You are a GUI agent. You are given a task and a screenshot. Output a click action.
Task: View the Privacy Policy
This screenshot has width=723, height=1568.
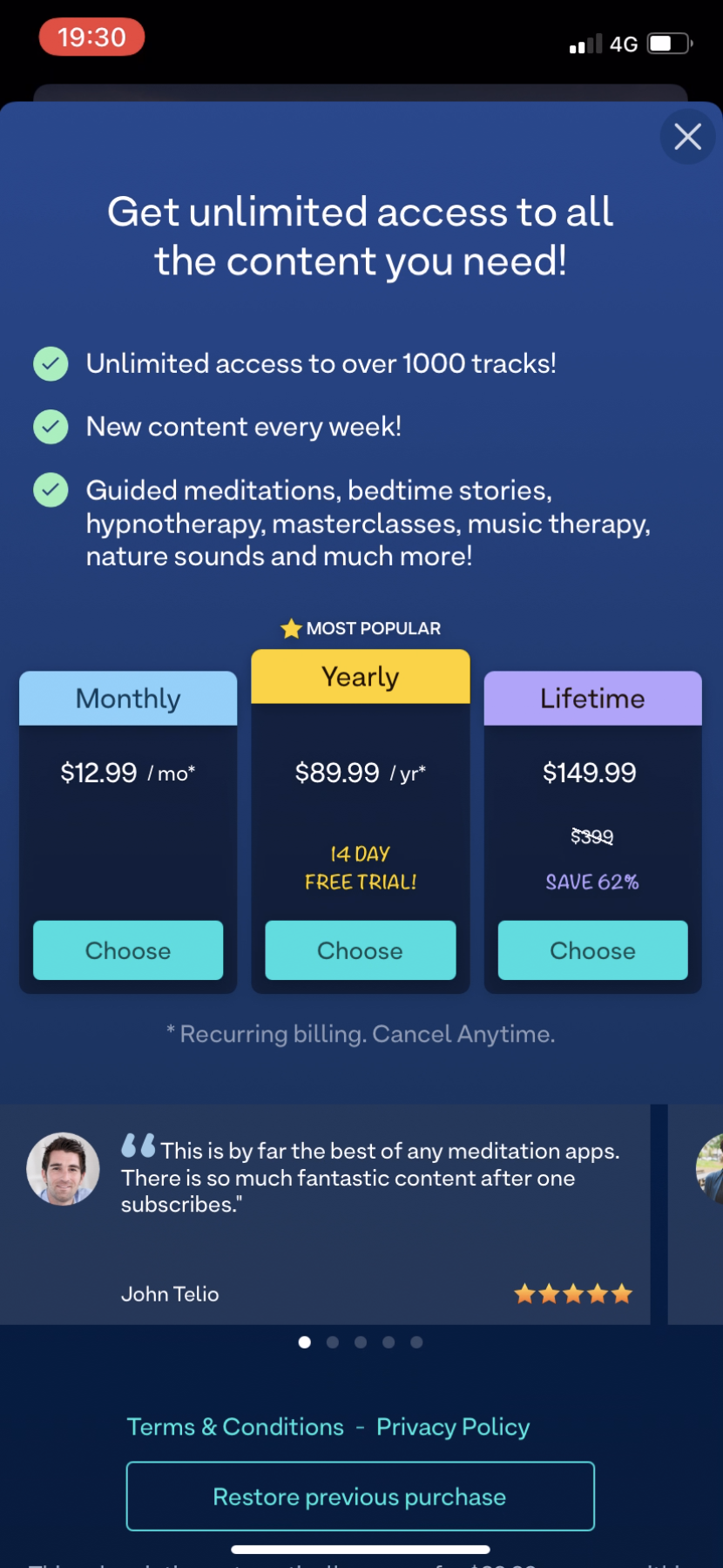click(453, 1427)
